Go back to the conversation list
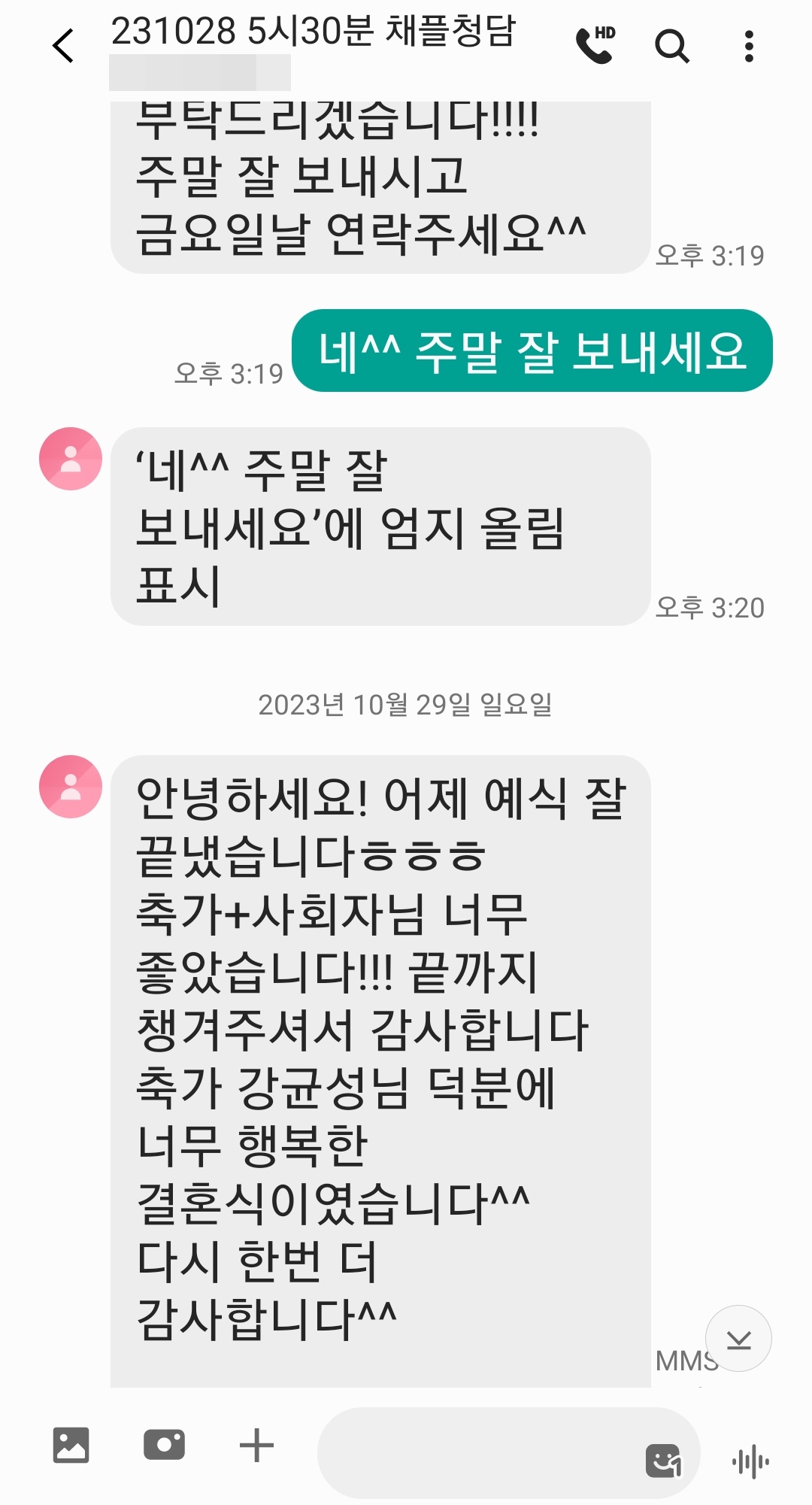812x1505 pixels. (64, 46)
